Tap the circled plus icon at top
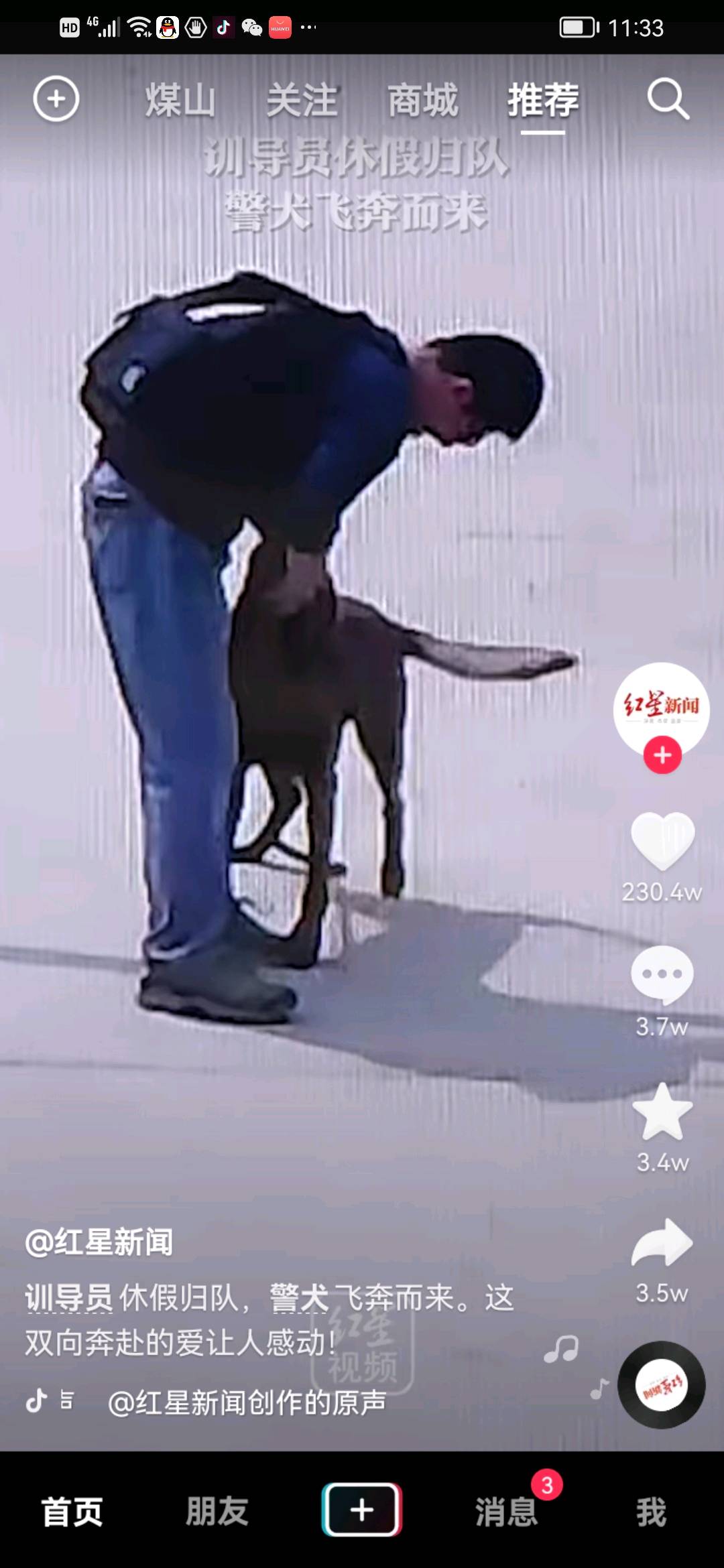The image size is (724, 1568). tap(56, 99)
